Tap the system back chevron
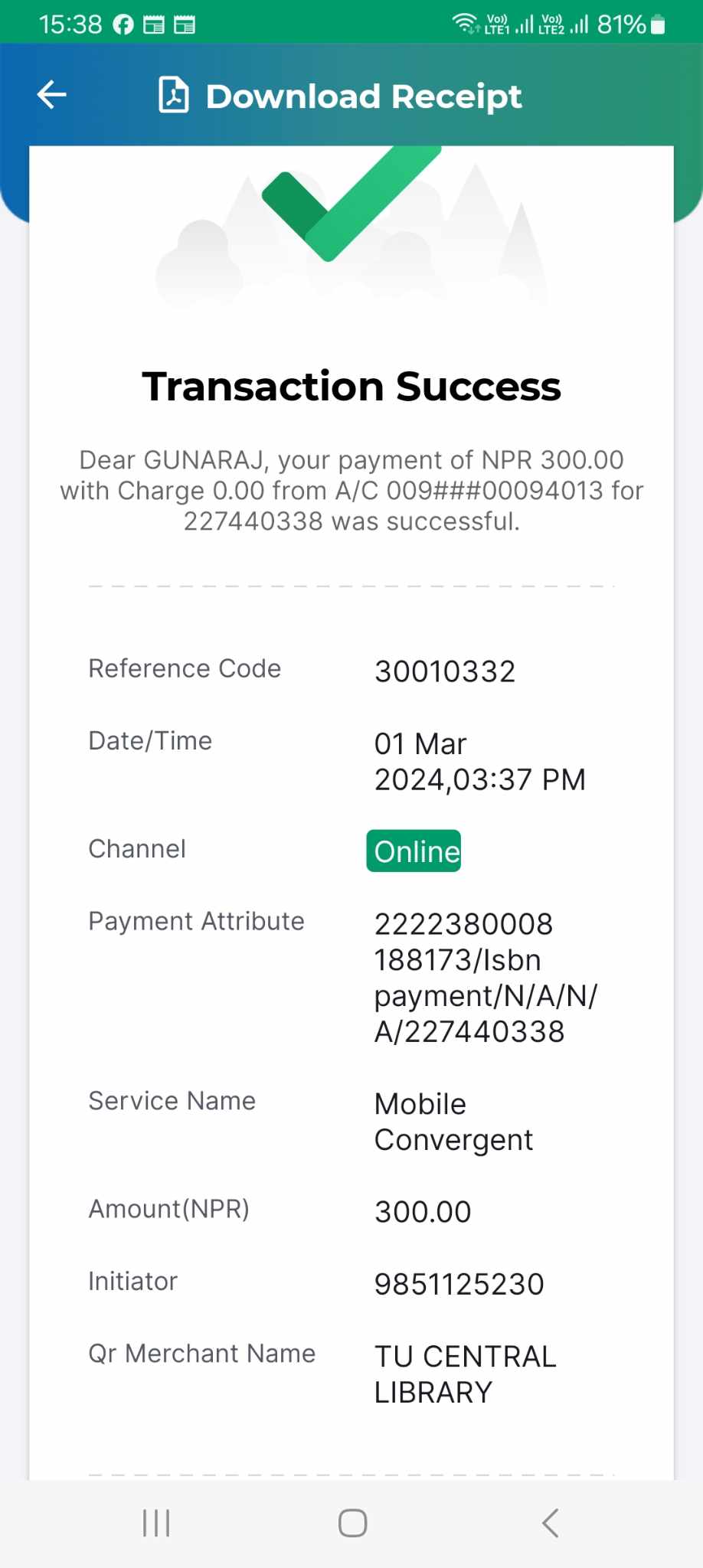The height and width of the screenshot is (1568, 703). click(x=550, y=1523)
